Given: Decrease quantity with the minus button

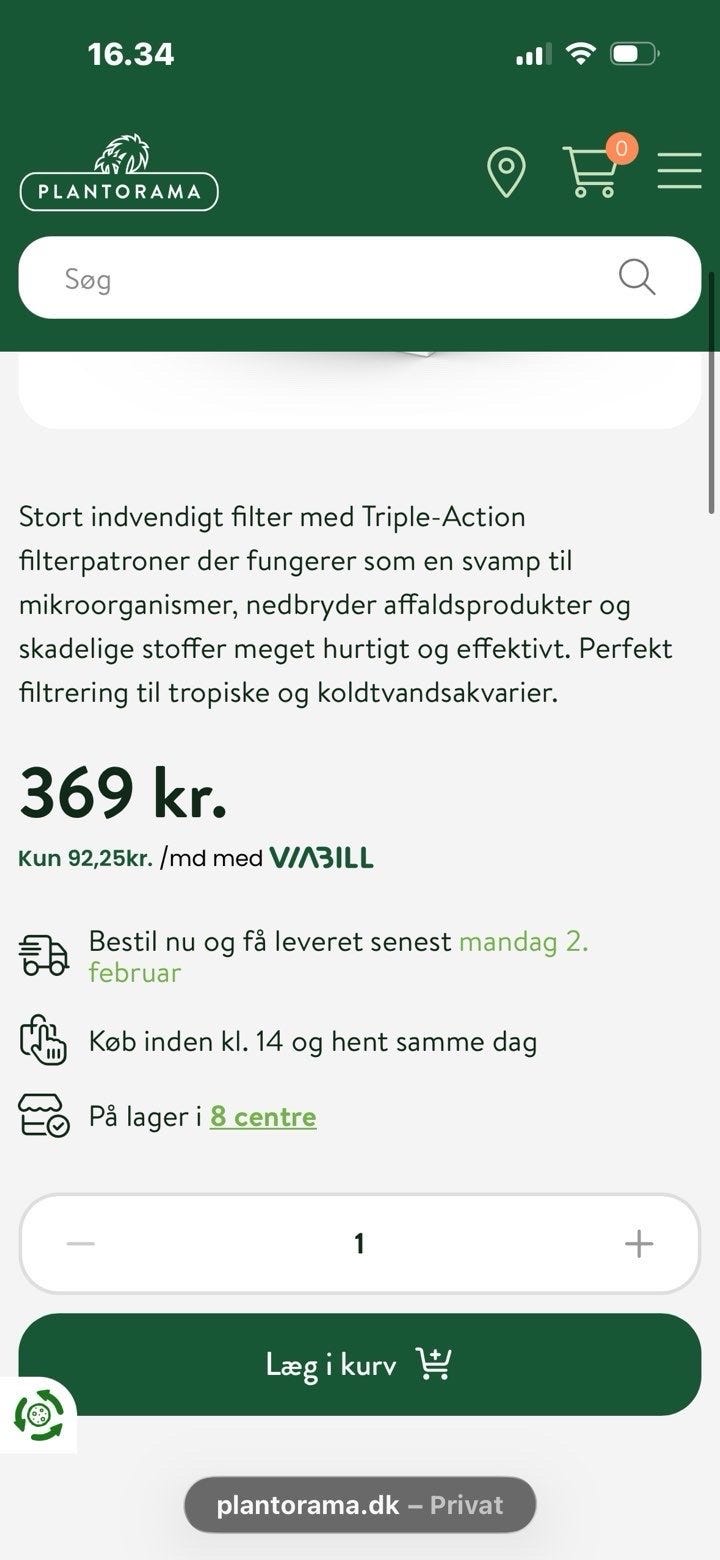Looking at the screenshot, I should point(81,1244).
